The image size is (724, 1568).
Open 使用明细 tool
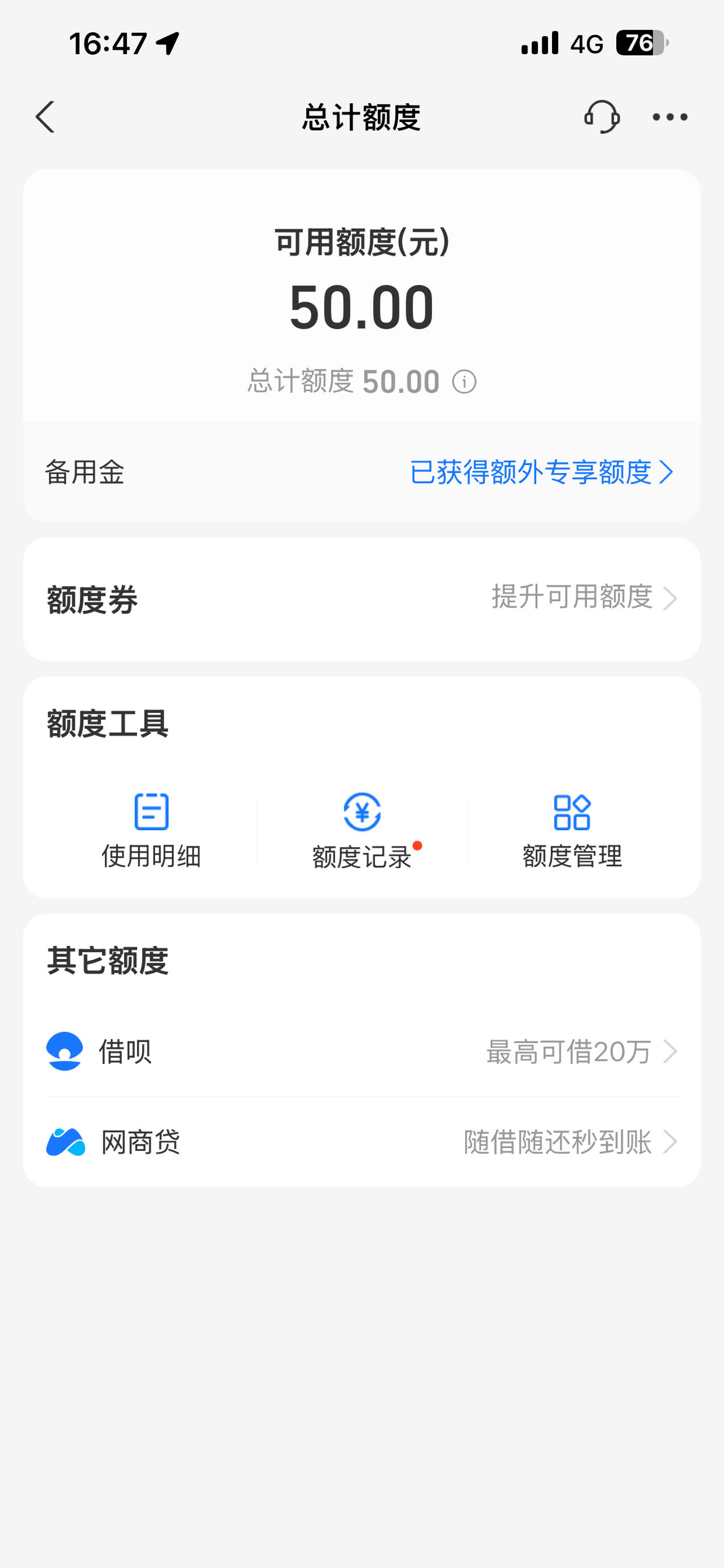point(151,830)
